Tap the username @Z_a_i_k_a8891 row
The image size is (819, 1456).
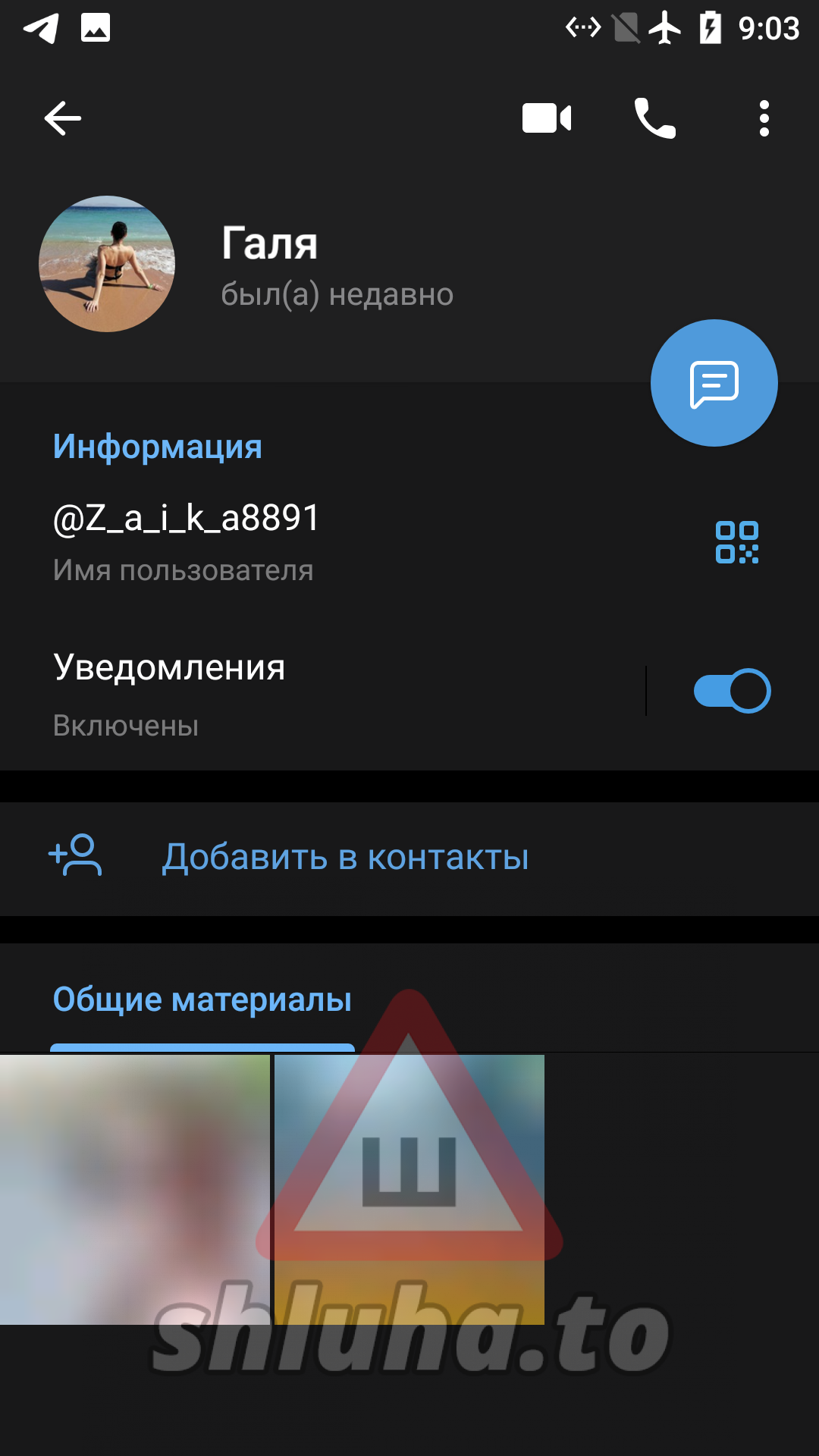tap(303, 541)
